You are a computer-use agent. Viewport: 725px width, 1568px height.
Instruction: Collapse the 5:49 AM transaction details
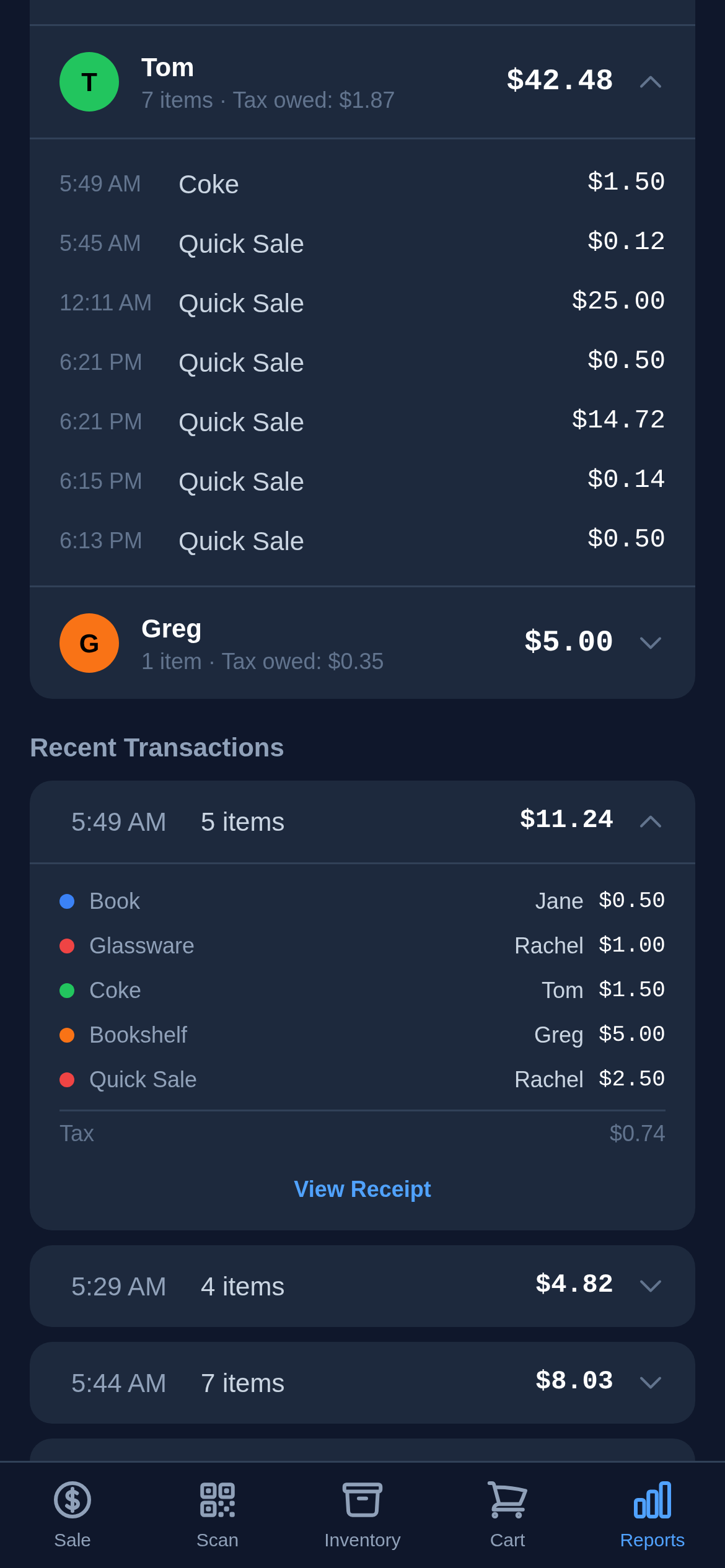[651, 821]
